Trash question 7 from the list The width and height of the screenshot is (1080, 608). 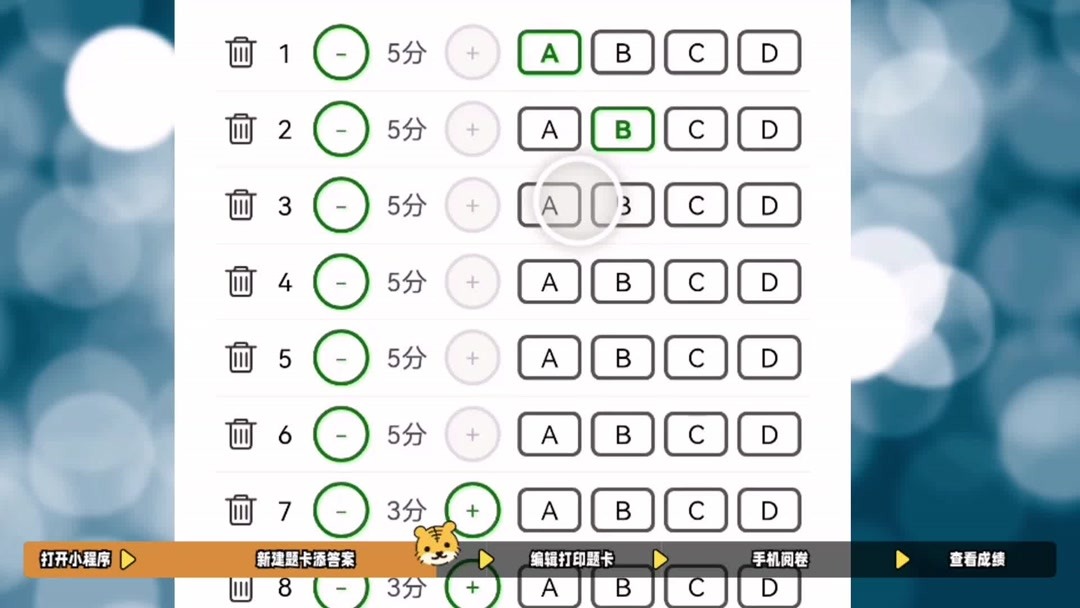pos(241,511)
